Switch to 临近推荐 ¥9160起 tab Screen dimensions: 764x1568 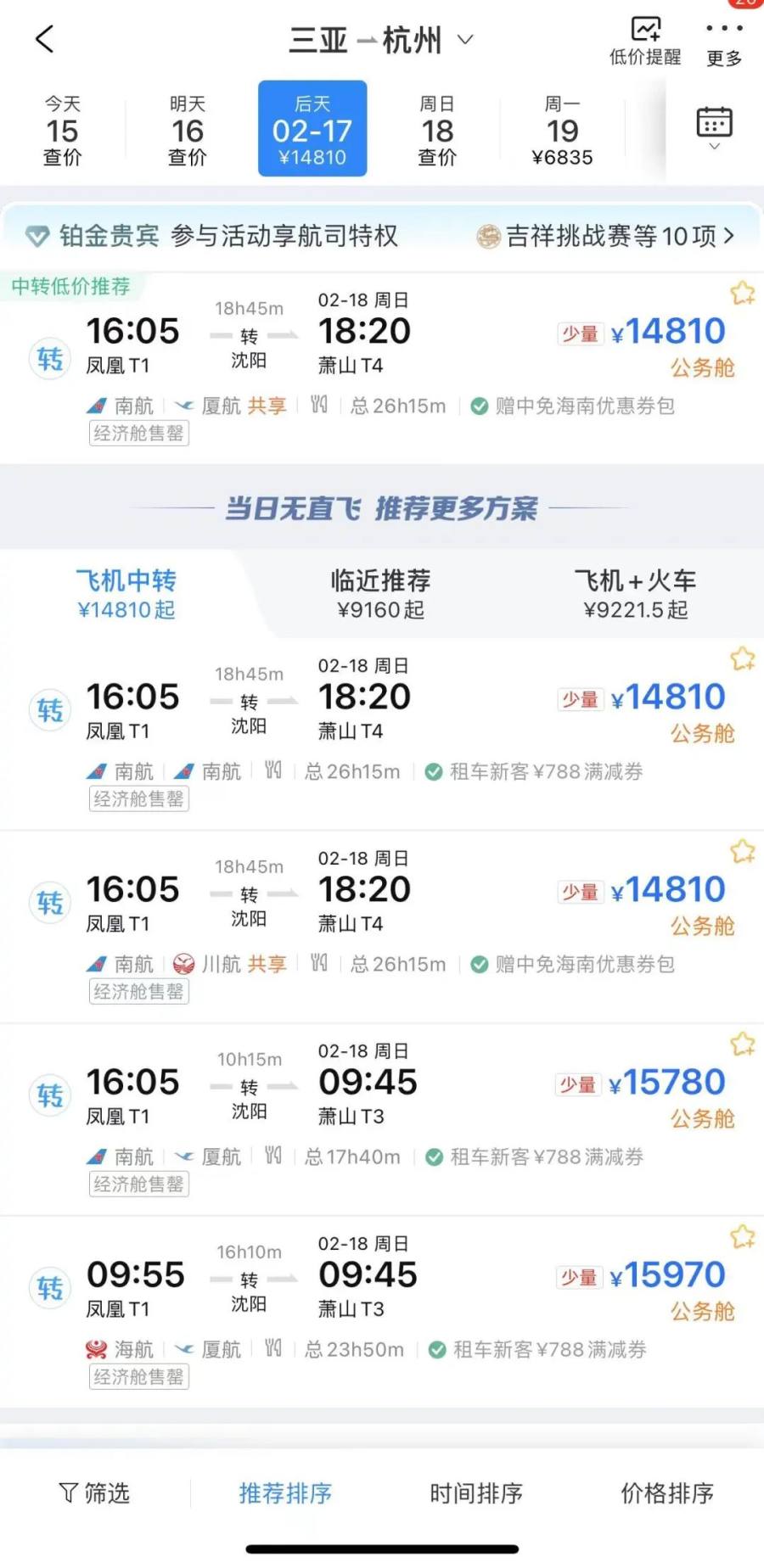click(x=380, y=594)
